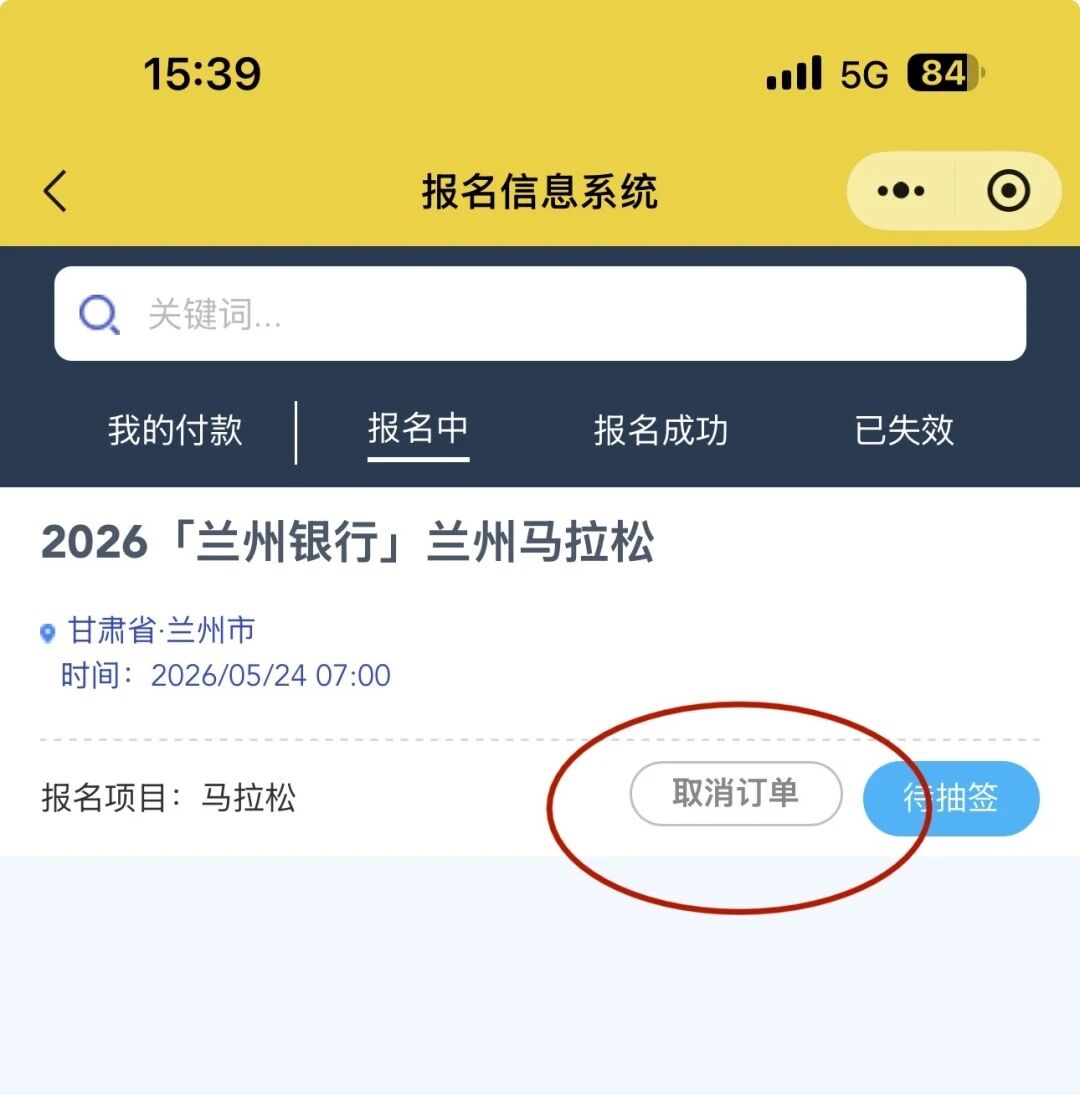Go back using the arrow icon
1080x1095 pixels.
tap(56, 191)
